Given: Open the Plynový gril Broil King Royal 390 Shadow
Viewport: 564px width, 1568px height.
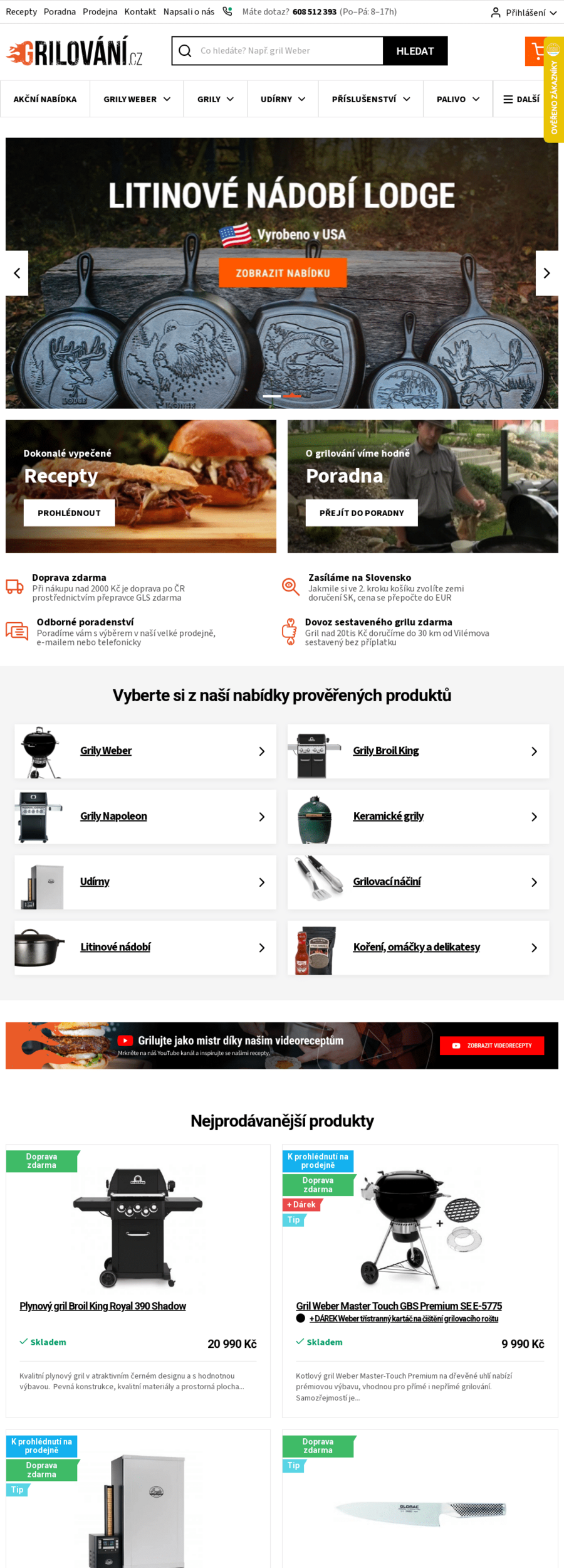Looking at the screenshot, I should point(103,1306).
